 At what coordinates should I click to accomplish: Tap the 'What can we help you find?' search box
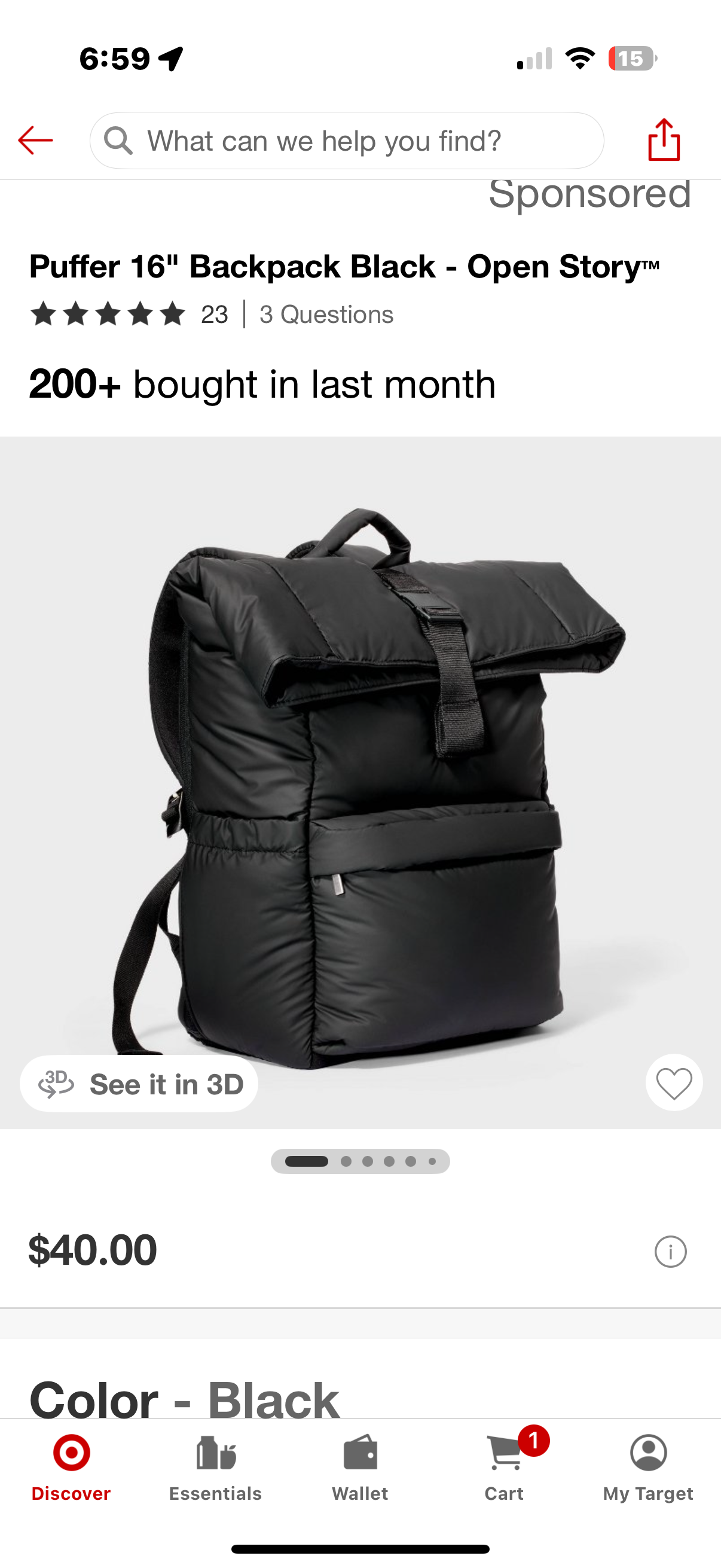pyautogui.click(x=347, y=141)
